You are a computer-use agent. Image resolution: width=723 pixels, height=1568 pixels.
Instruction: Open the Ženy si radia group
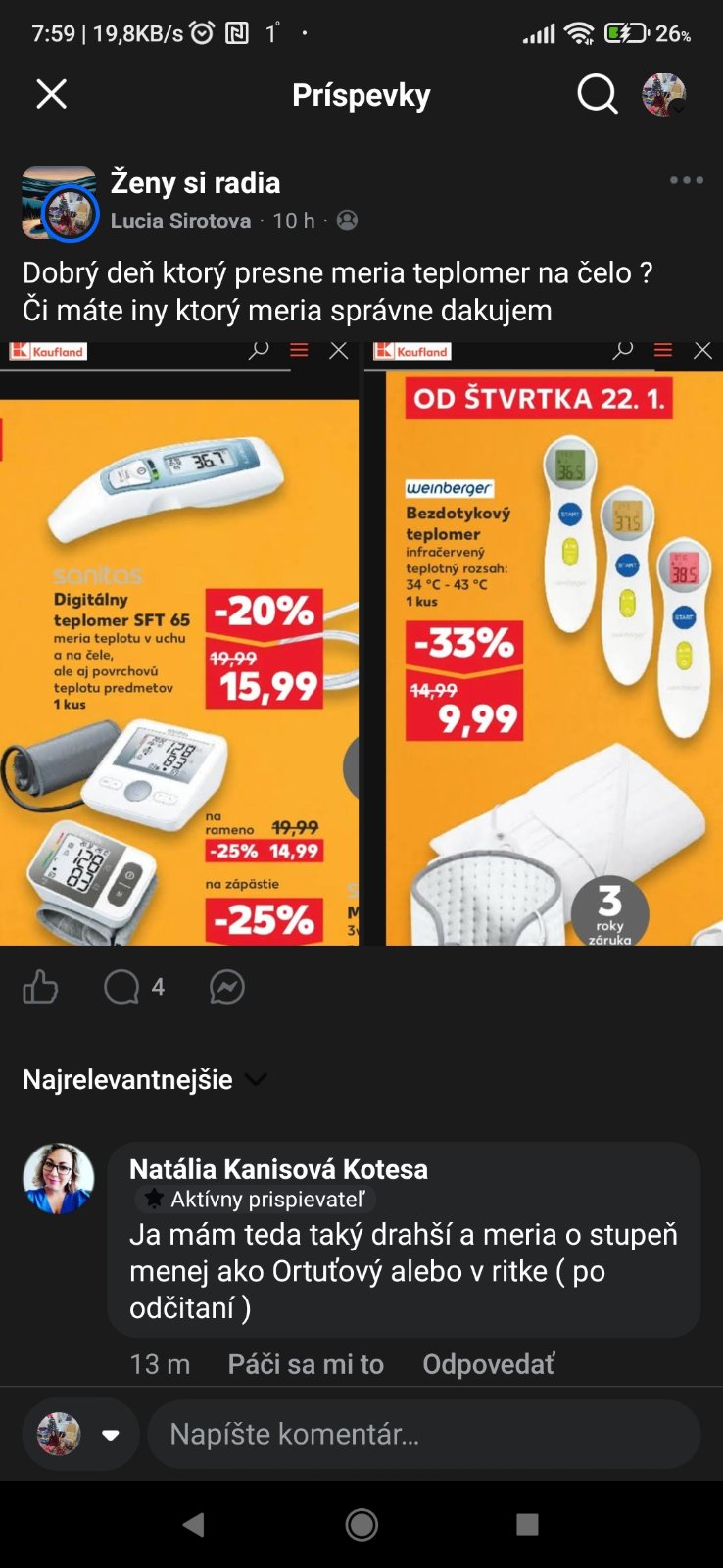click(x=195, y=182)
